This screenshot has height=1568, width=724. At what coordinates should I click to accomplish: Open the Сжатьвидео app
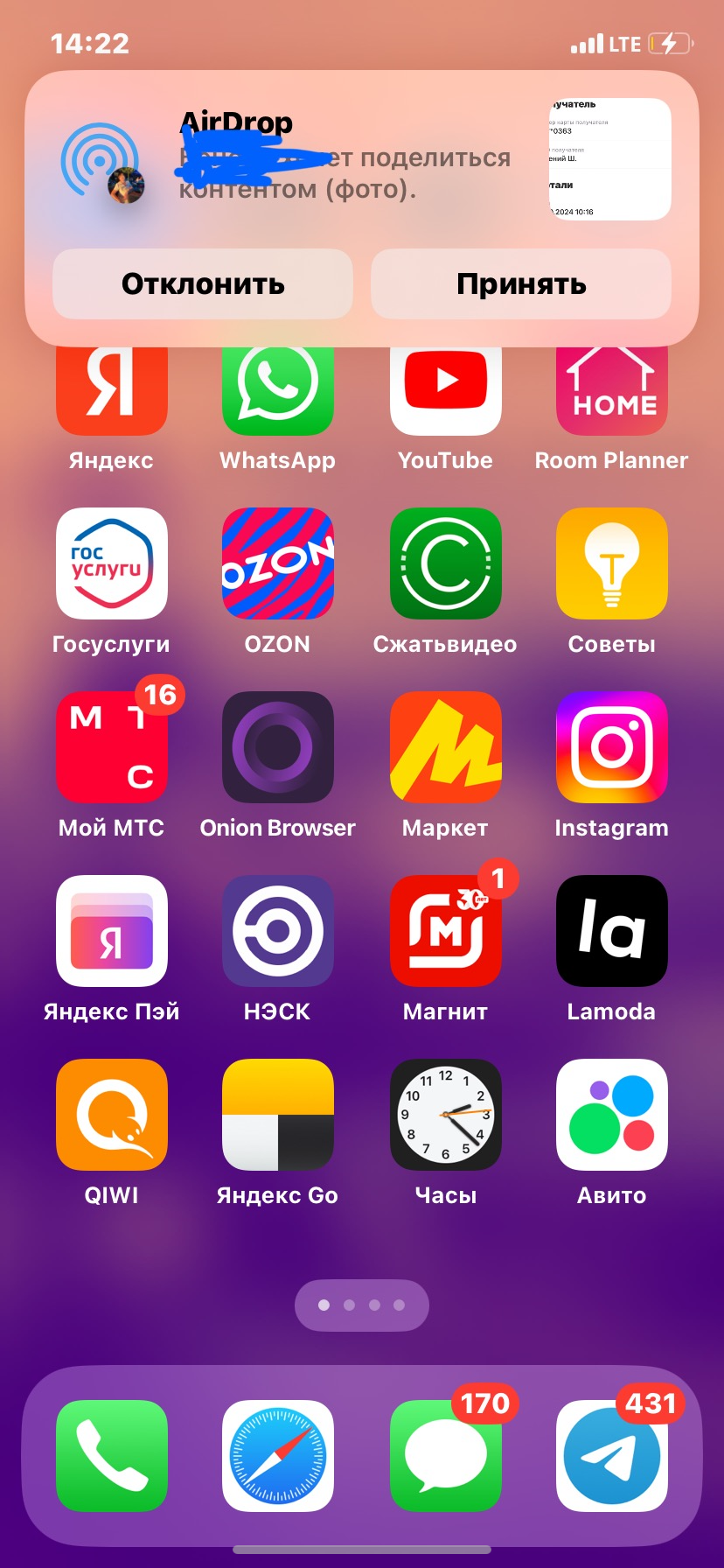coord(446,563)
